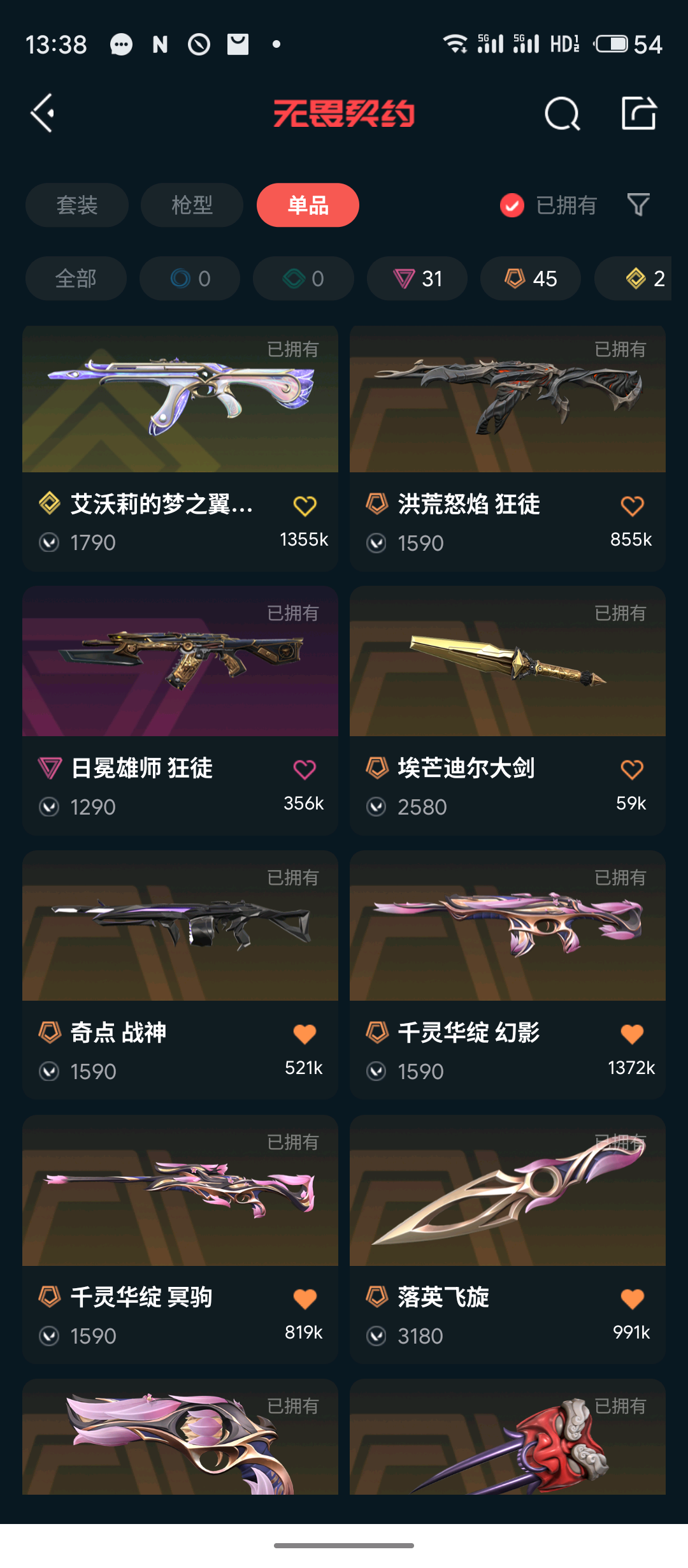Filter by the blue tier chip 0
Image resolution: width=688 pixels, height=1568 pixels.
coord(190,279)
